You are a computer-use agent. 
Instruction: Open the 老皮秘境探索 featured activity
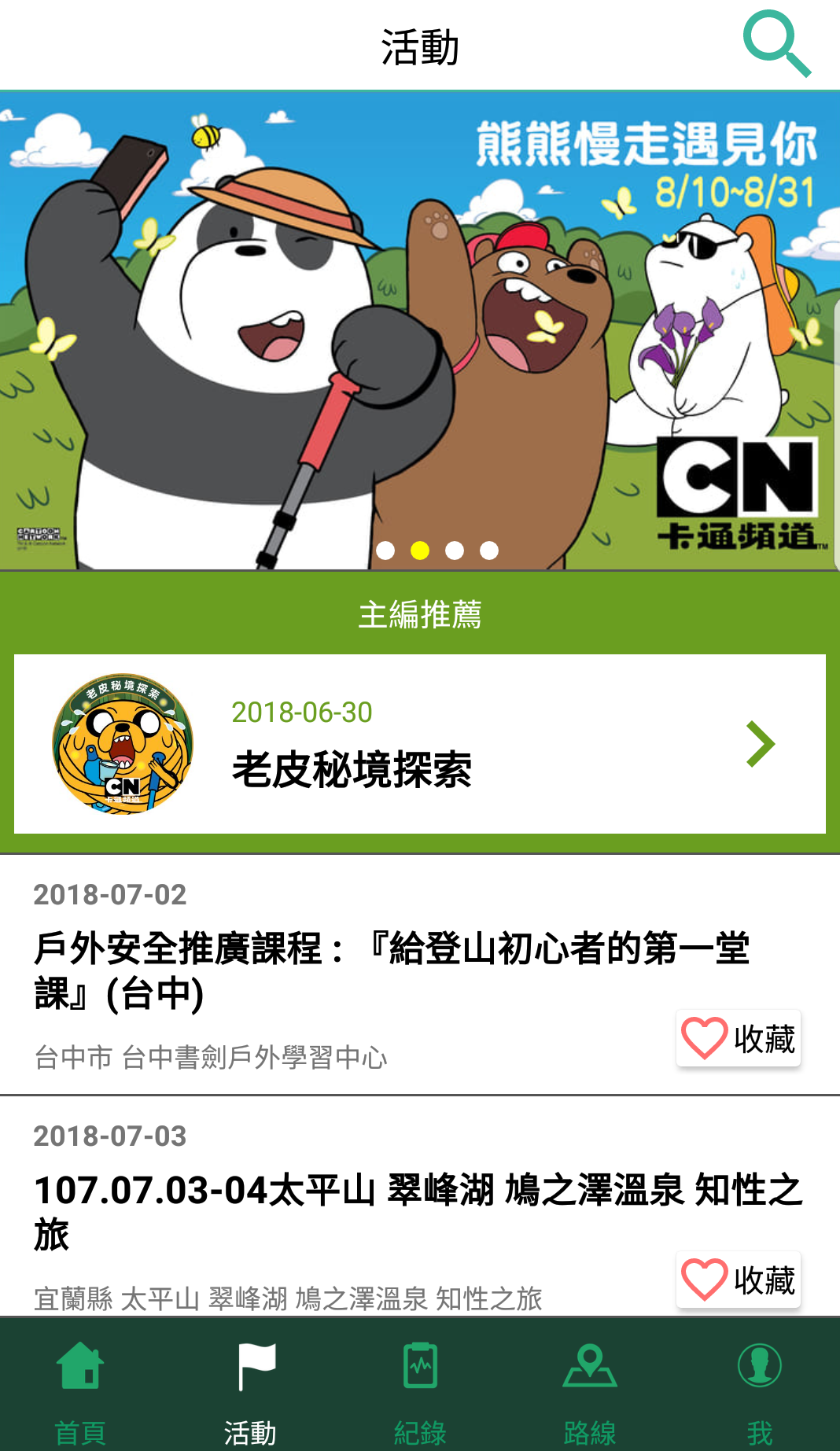click(419, 743)
